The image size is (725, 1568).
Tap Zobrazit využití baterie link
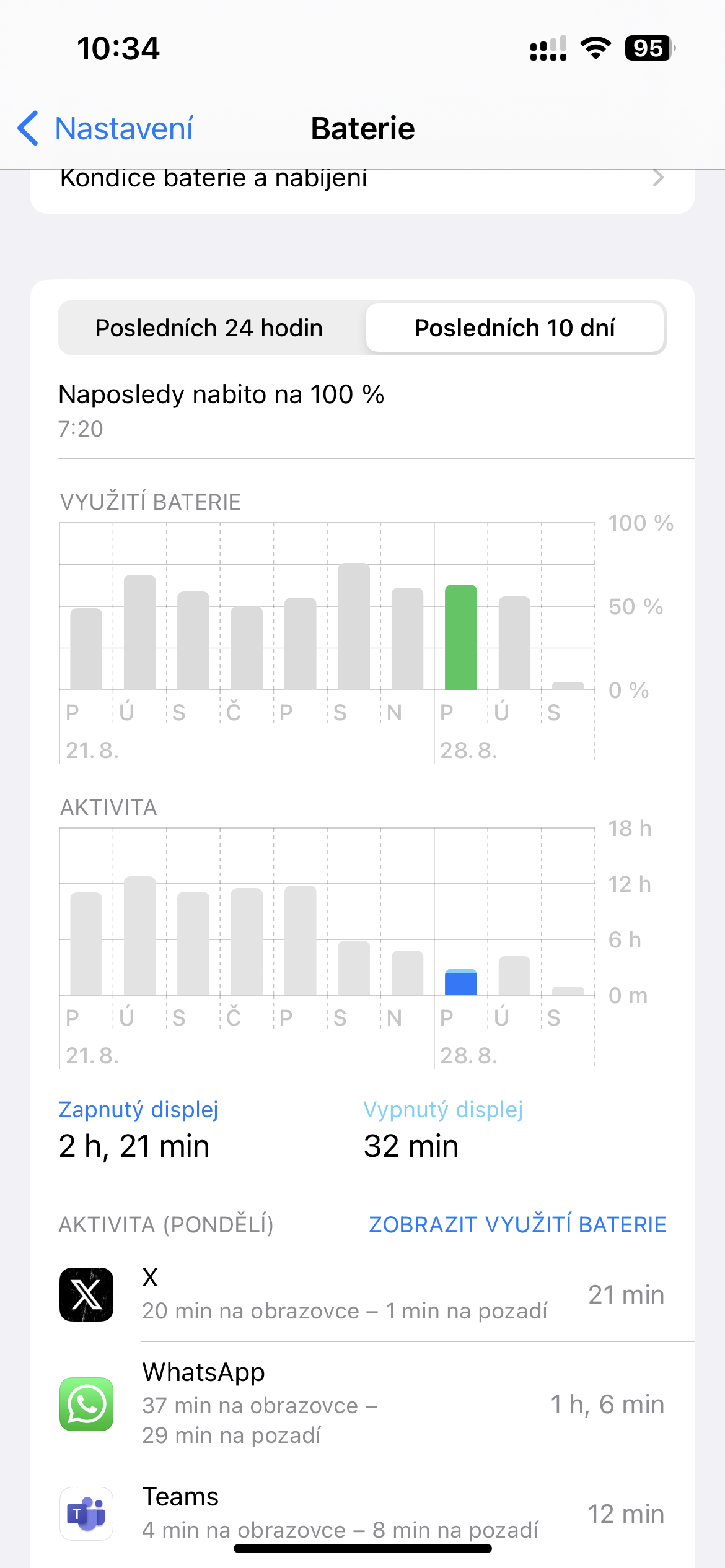(517, 1224)
